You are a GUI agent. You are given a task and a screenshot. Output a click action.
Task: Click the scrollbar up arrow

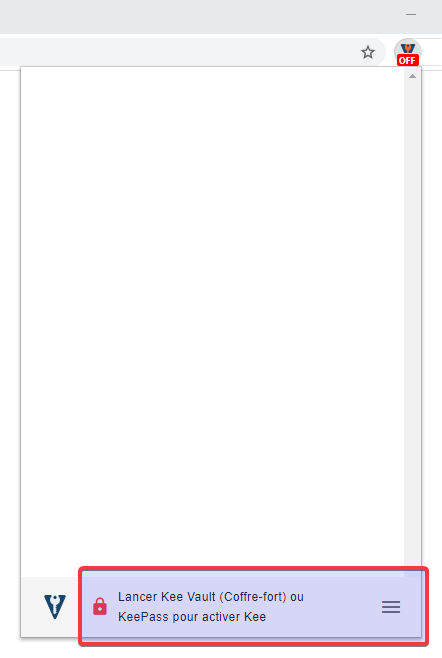click(x=413, y=76)
